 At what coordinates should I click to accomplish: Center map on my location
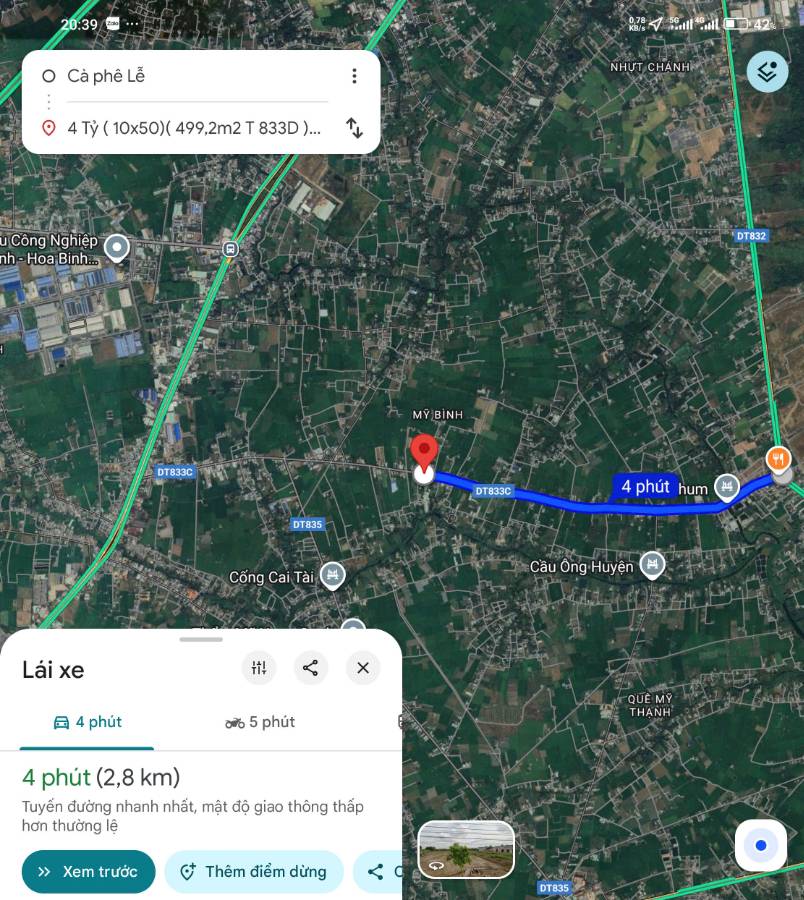761,846
